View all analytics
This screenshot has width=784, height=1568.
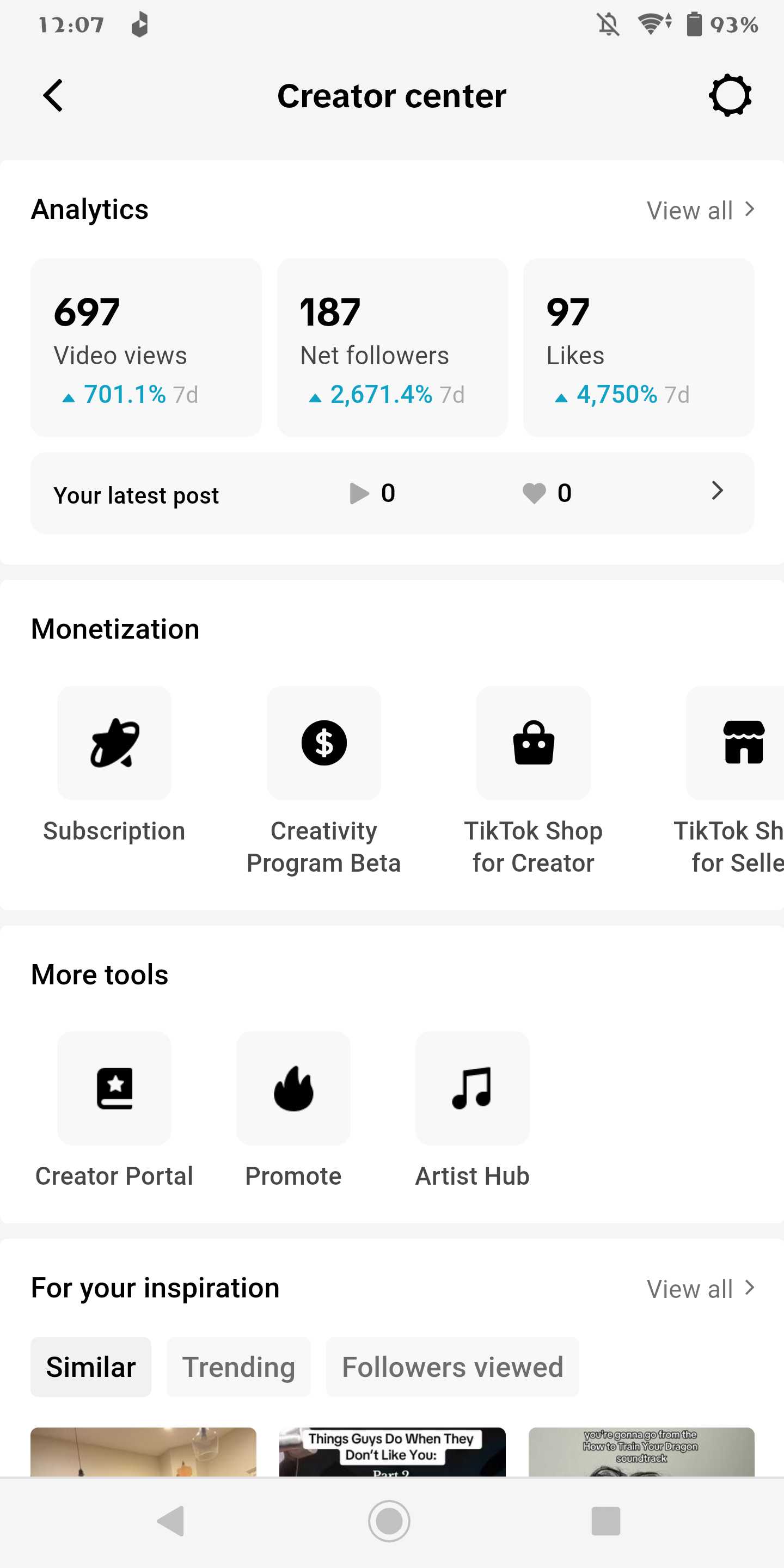click(701, 211)
